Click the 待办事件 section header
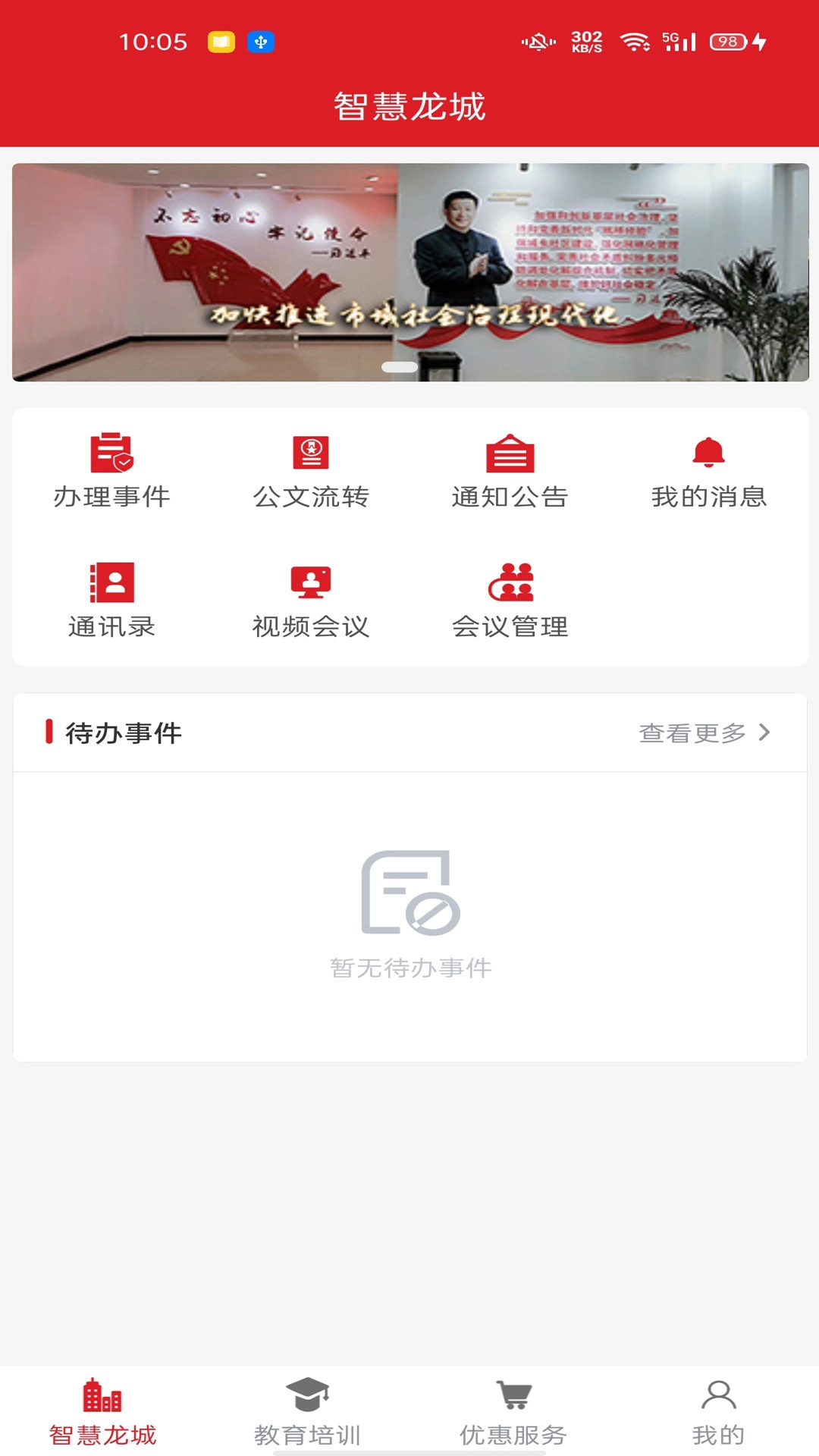The image size is (819, 1456). tap(121, 733)
